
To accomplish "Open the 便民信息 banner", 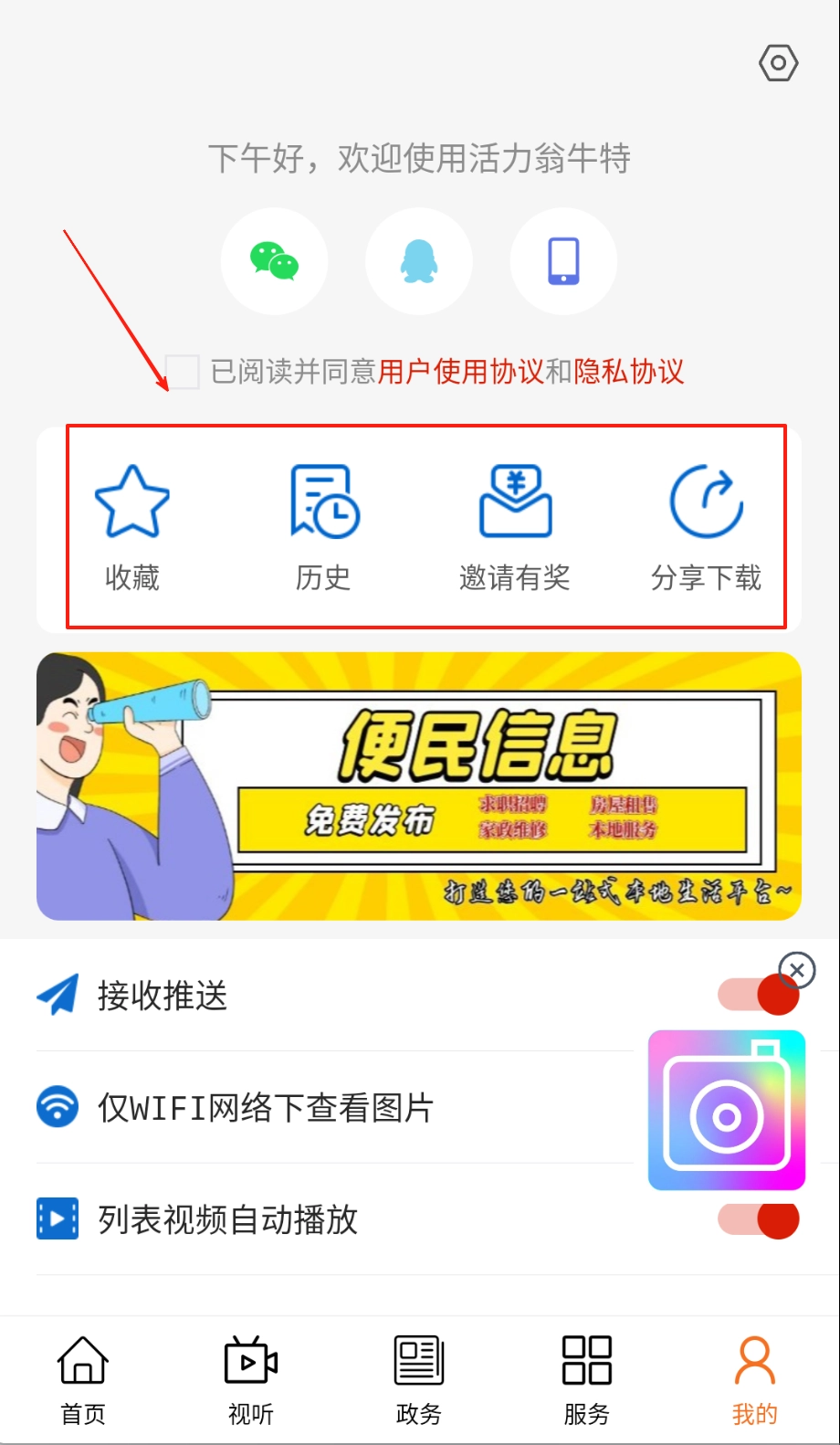I will pyautogui.click(x=419, y=786).
